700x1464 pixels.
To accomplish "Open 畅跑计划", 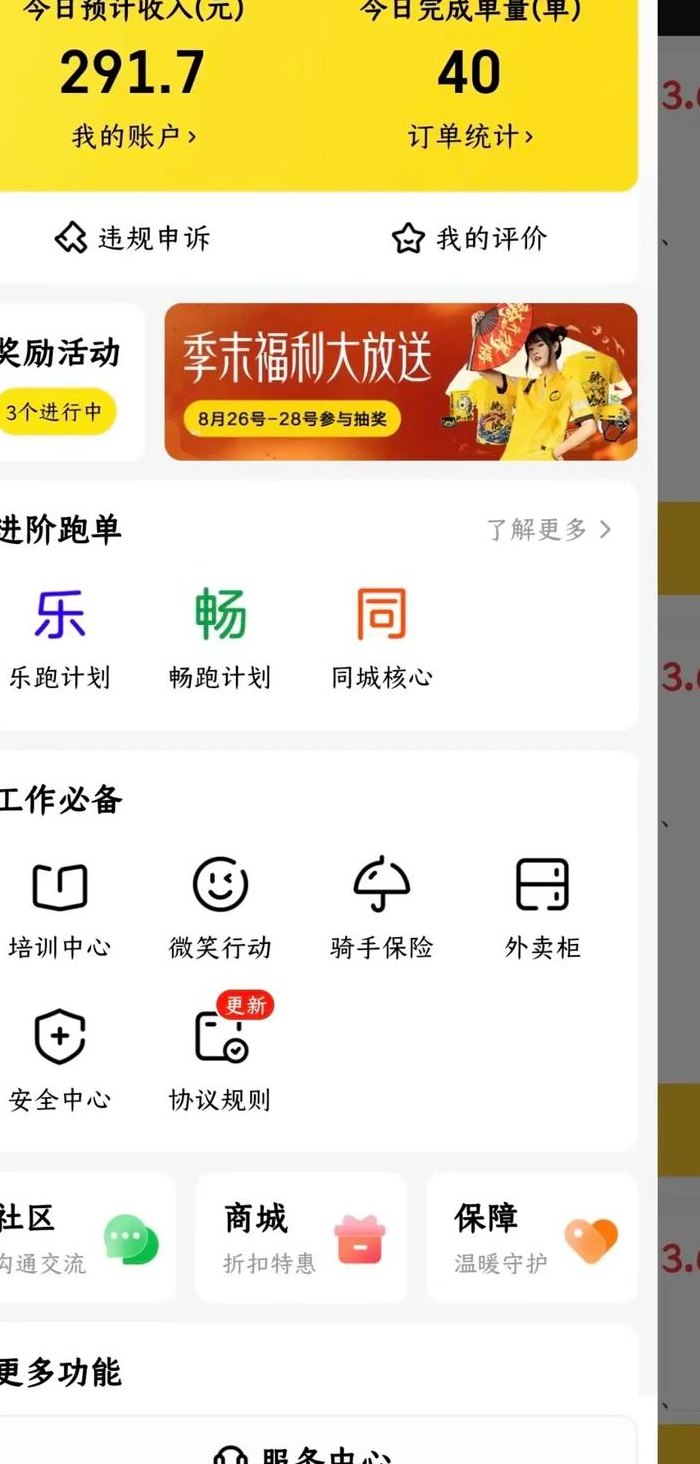I will point(220,638).
